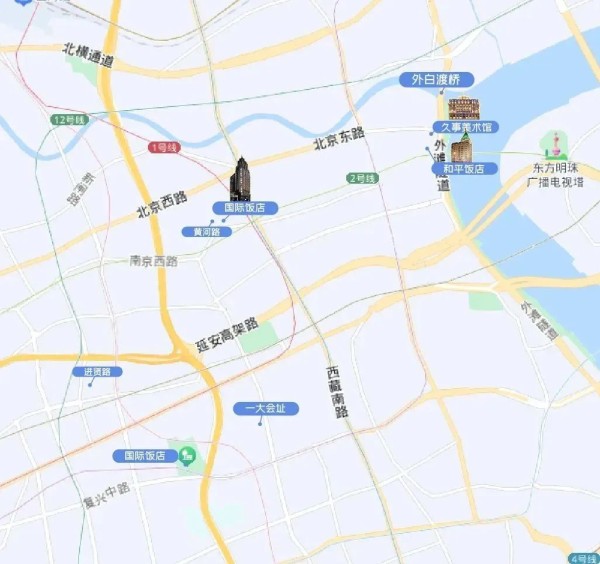This screenshot has height=564, width=600.
Task: Select the 和平饭店 marker on the map
Action: pyautogui.click(x=464, y=169)
